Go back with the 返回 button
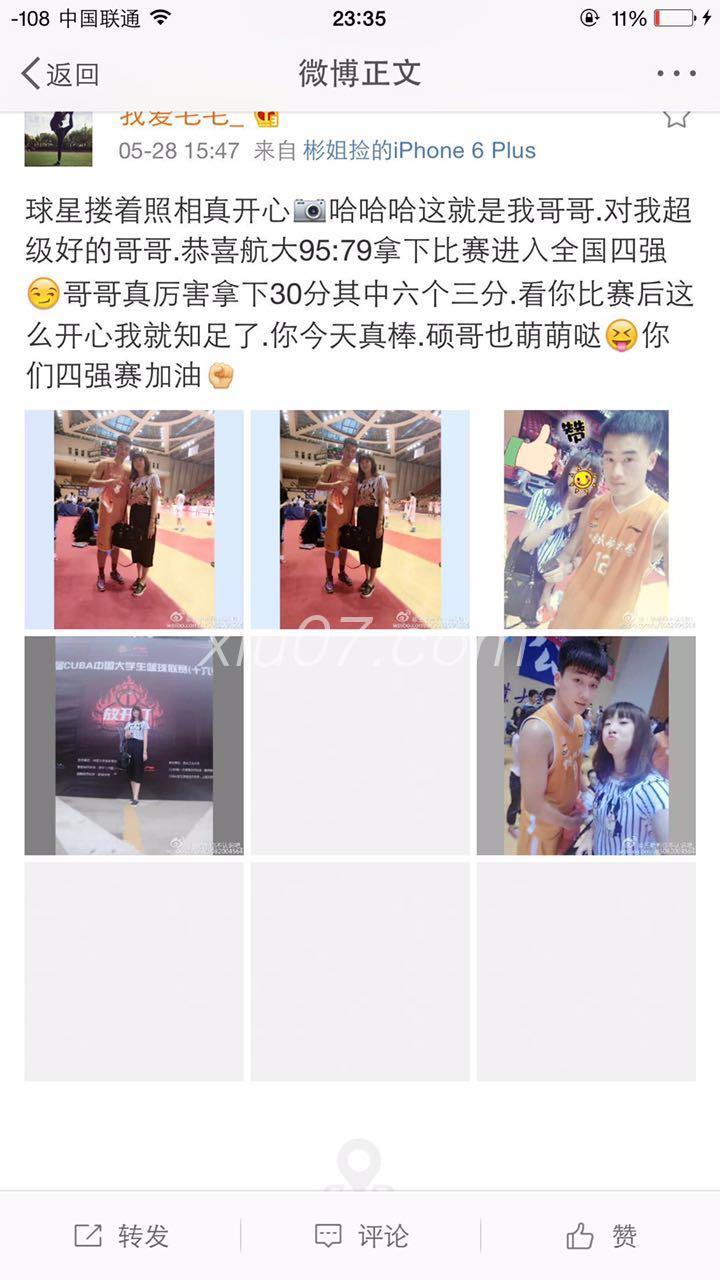720x1280 pixels. tap(60, 73)
